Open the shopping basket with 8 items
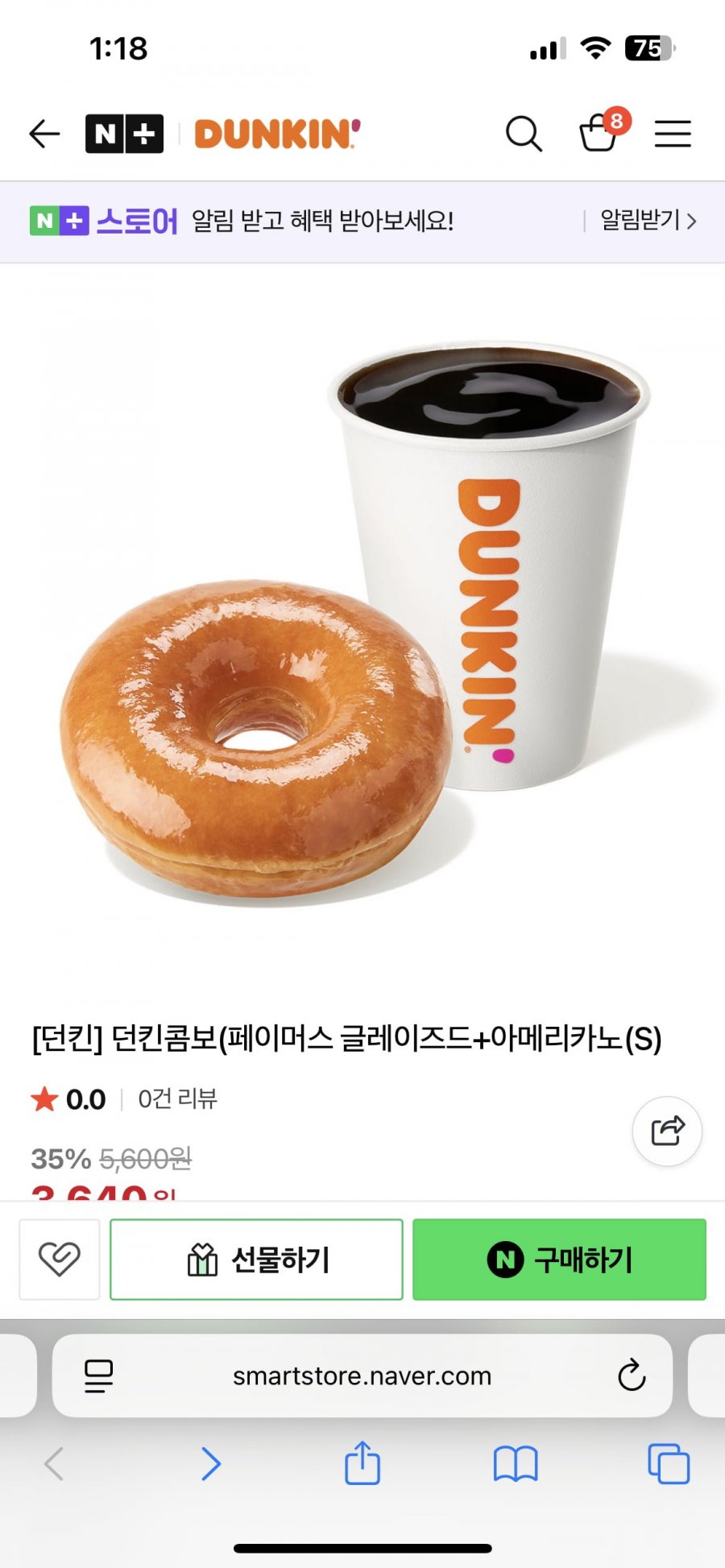 599,132
